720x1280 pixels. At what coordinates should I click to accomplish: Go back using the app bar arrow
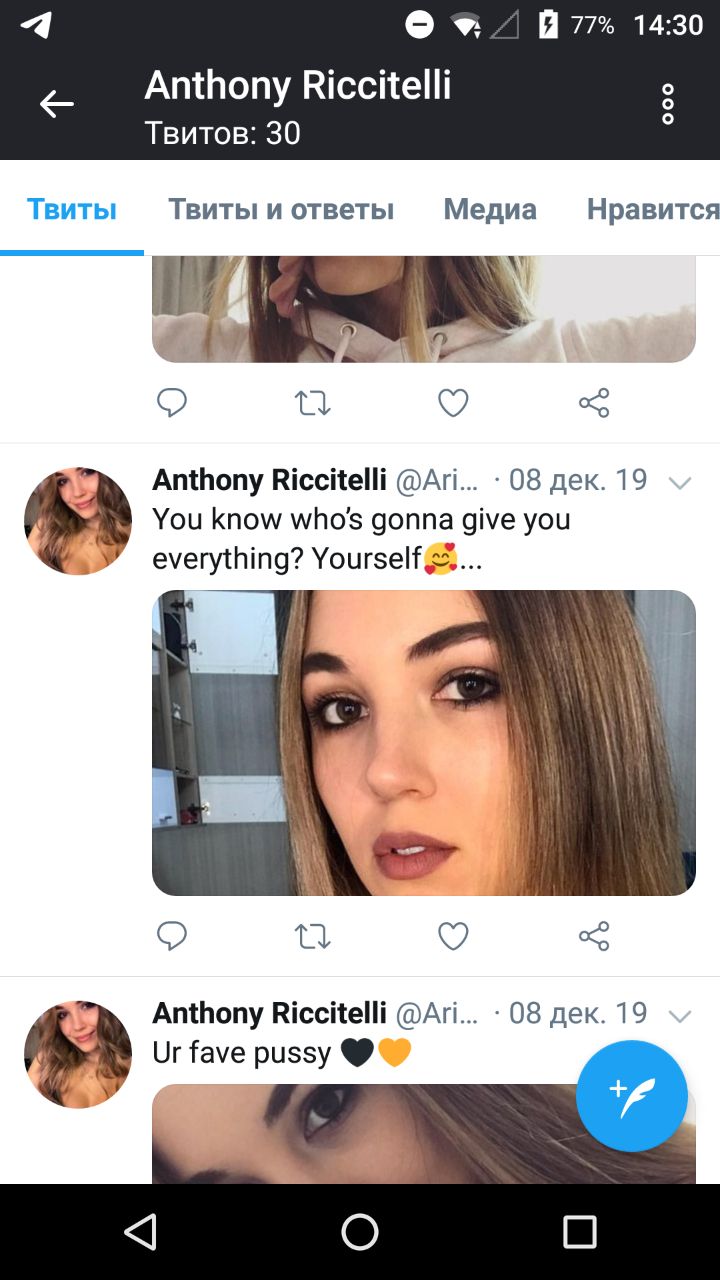[x=57, y=103]
